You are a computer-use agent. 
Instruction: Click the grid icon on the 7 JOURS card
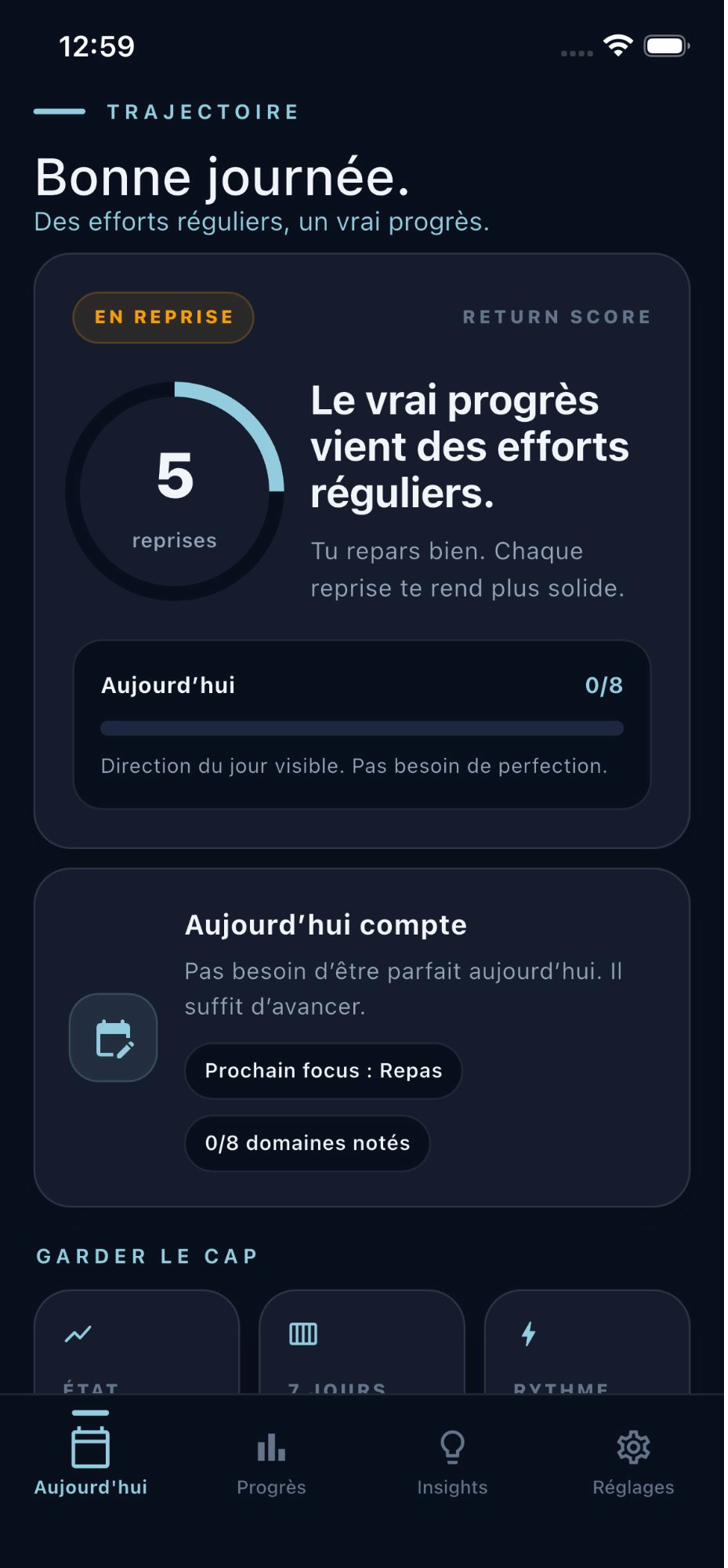301,1332
